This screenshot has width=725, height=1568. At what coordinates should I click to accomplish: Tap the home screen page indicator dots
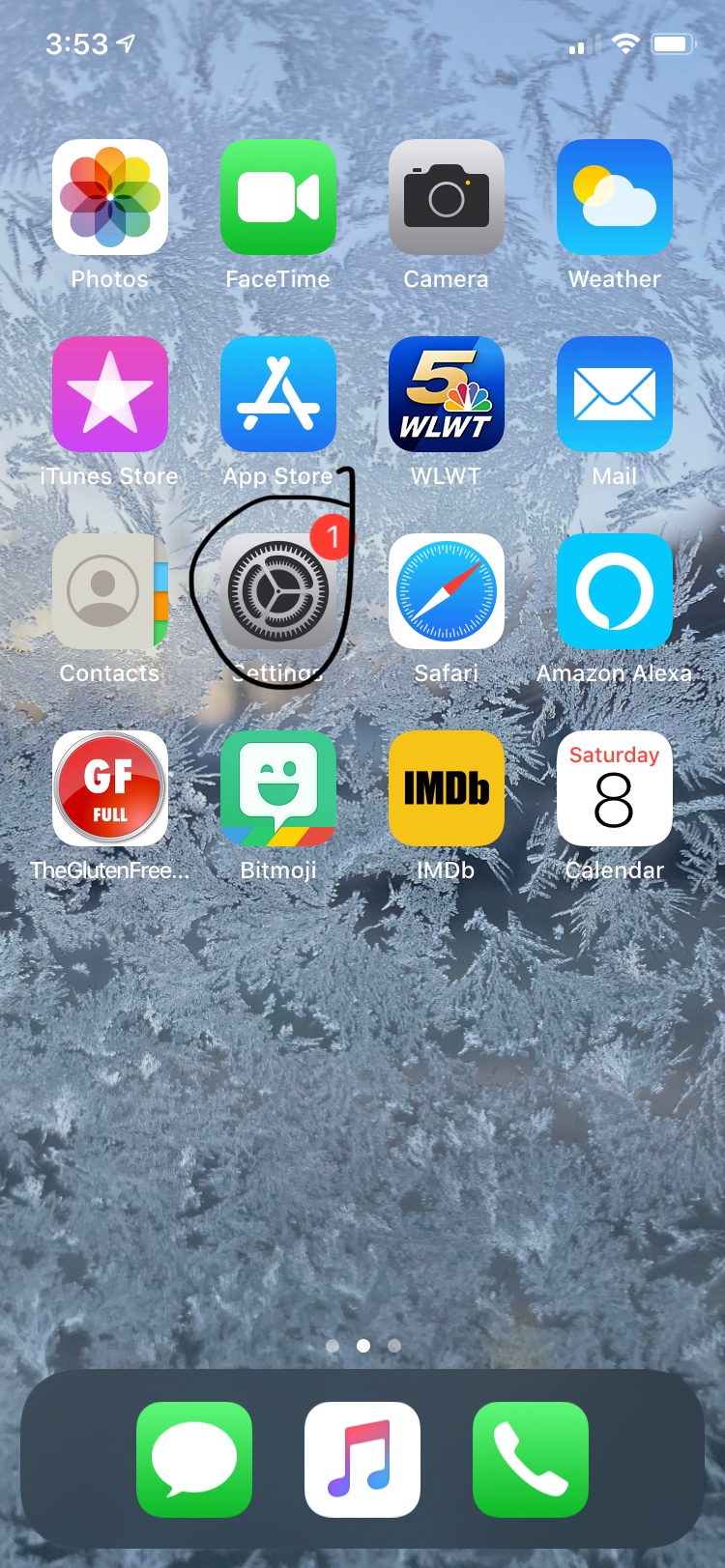point(362,1345)
